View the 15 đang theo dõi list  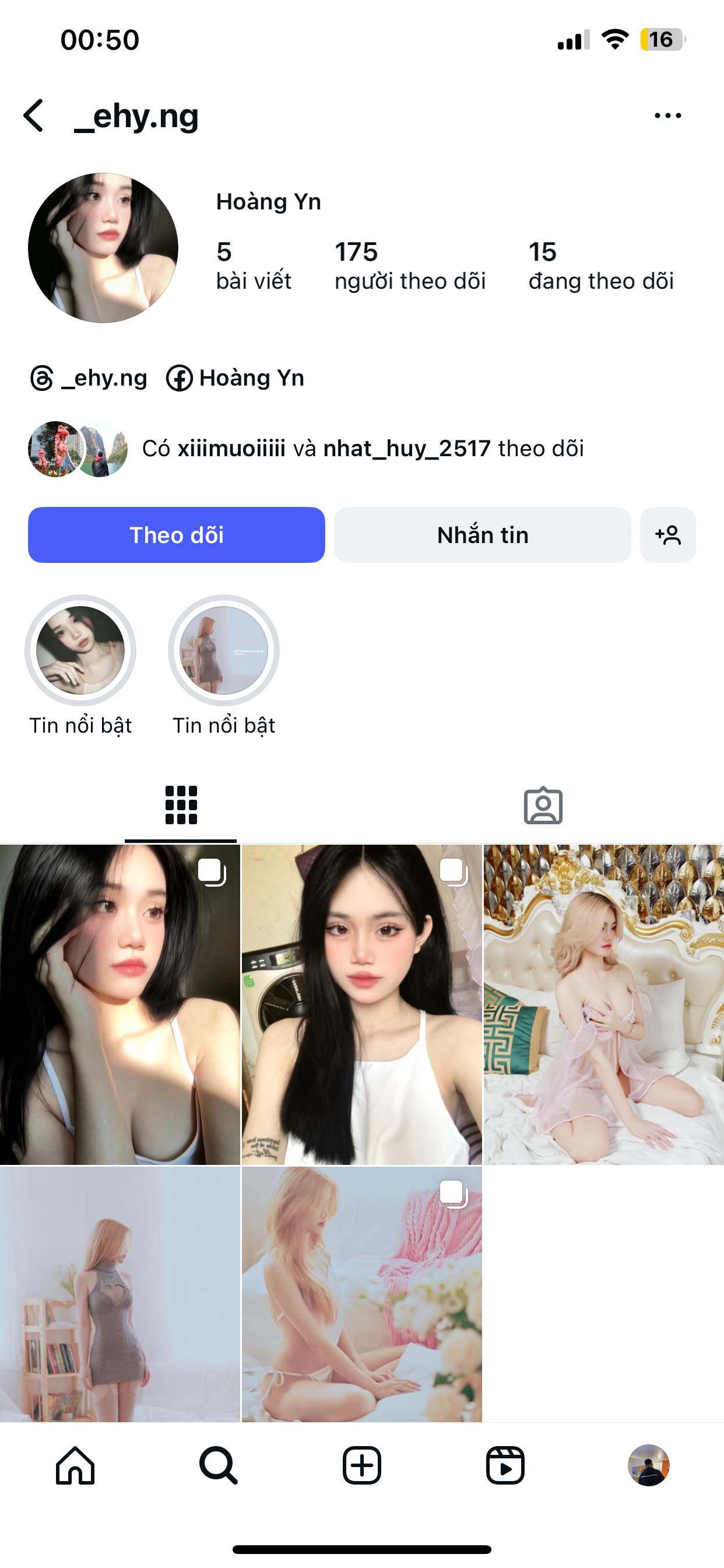[x=600, y=265]
